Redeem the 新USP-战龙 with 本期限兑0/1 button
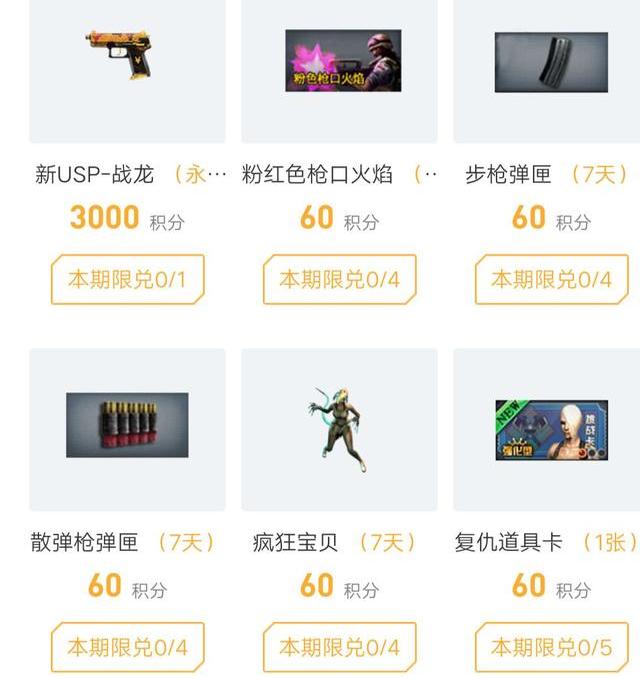The image size is (640, 678). tap(127, 280)
